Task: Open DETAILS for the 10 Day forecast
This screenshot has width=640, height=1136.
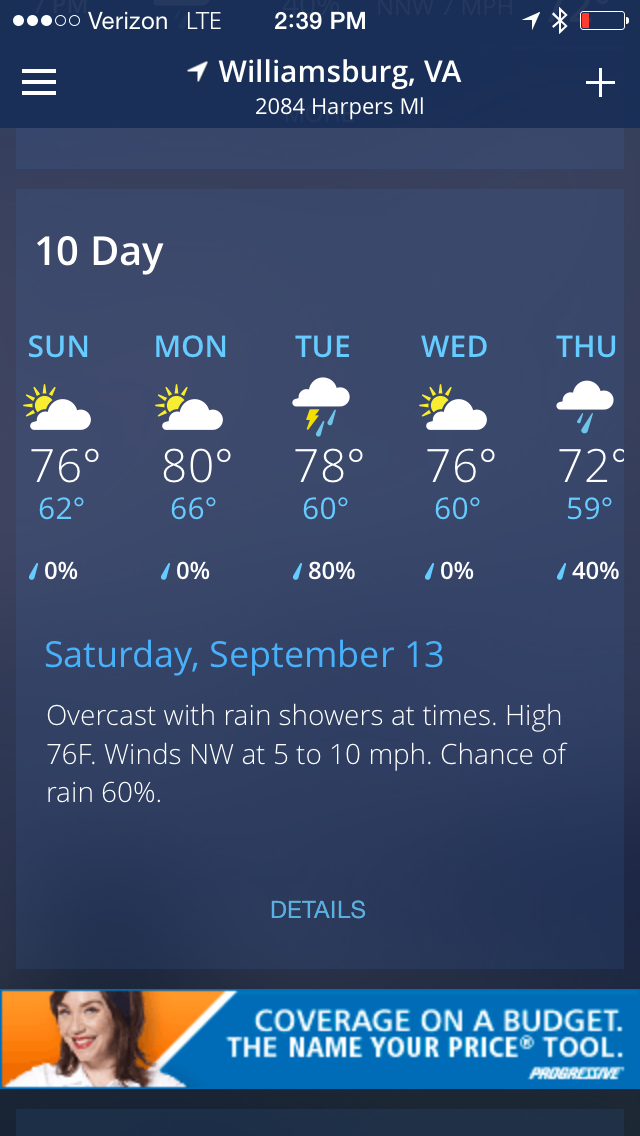Action: coord(318,910)
